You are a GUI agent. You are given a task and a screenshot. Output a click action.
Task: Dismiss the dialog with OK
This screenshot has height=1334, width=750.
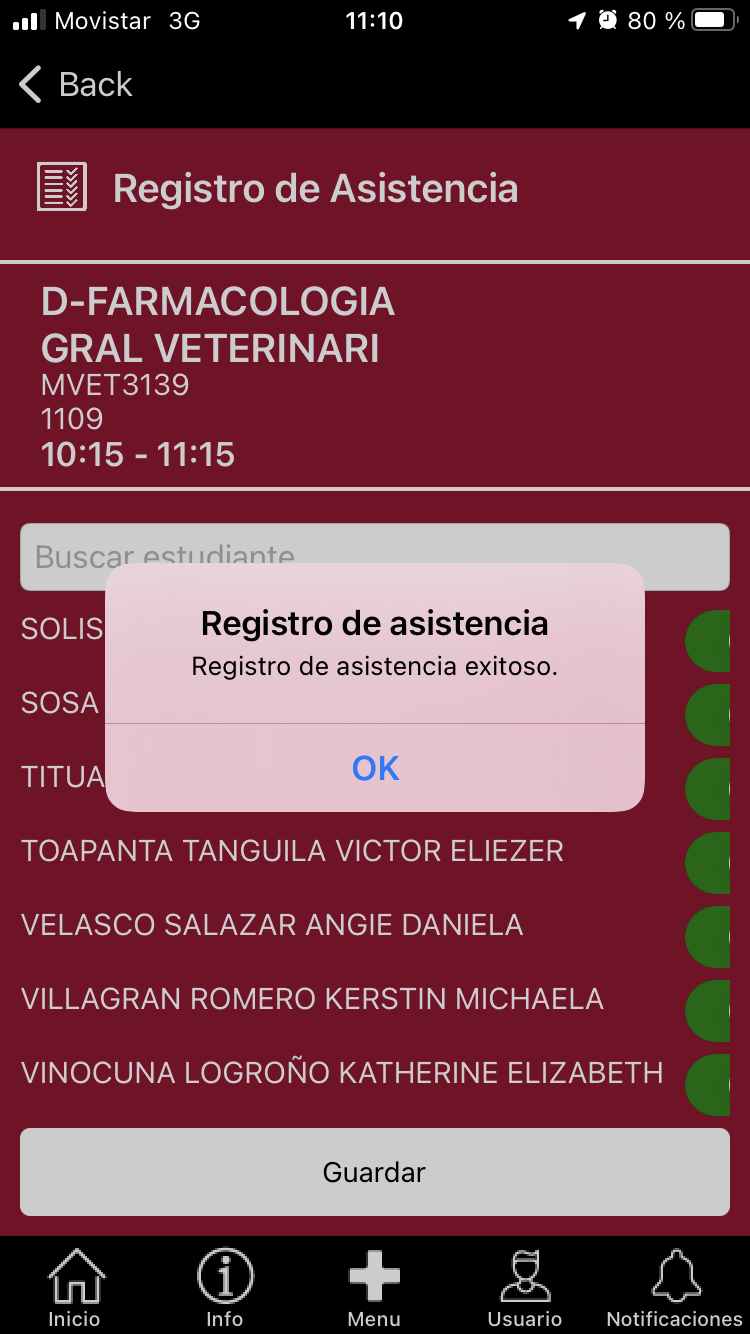(375, 768)
